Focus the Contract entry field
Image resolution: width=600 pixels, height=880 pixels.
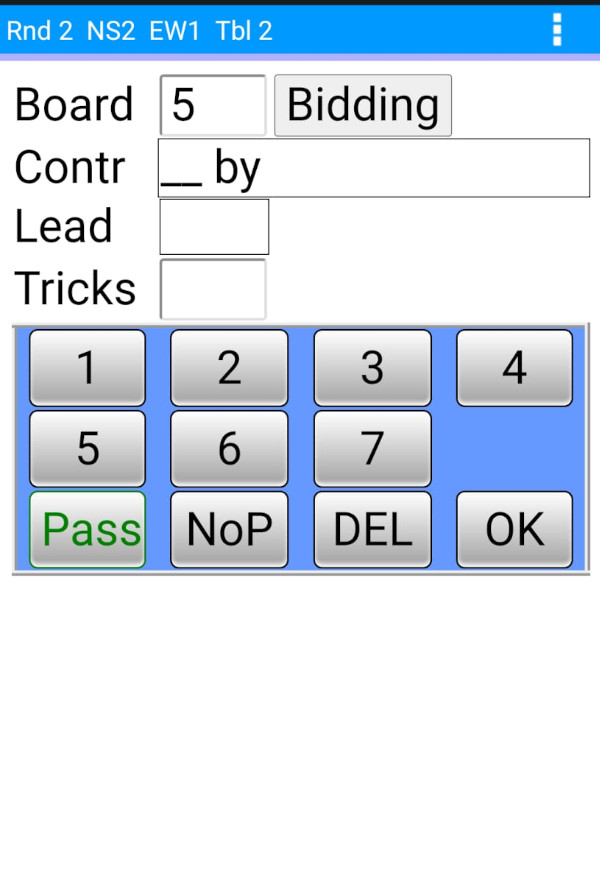[x=373, y=168]
